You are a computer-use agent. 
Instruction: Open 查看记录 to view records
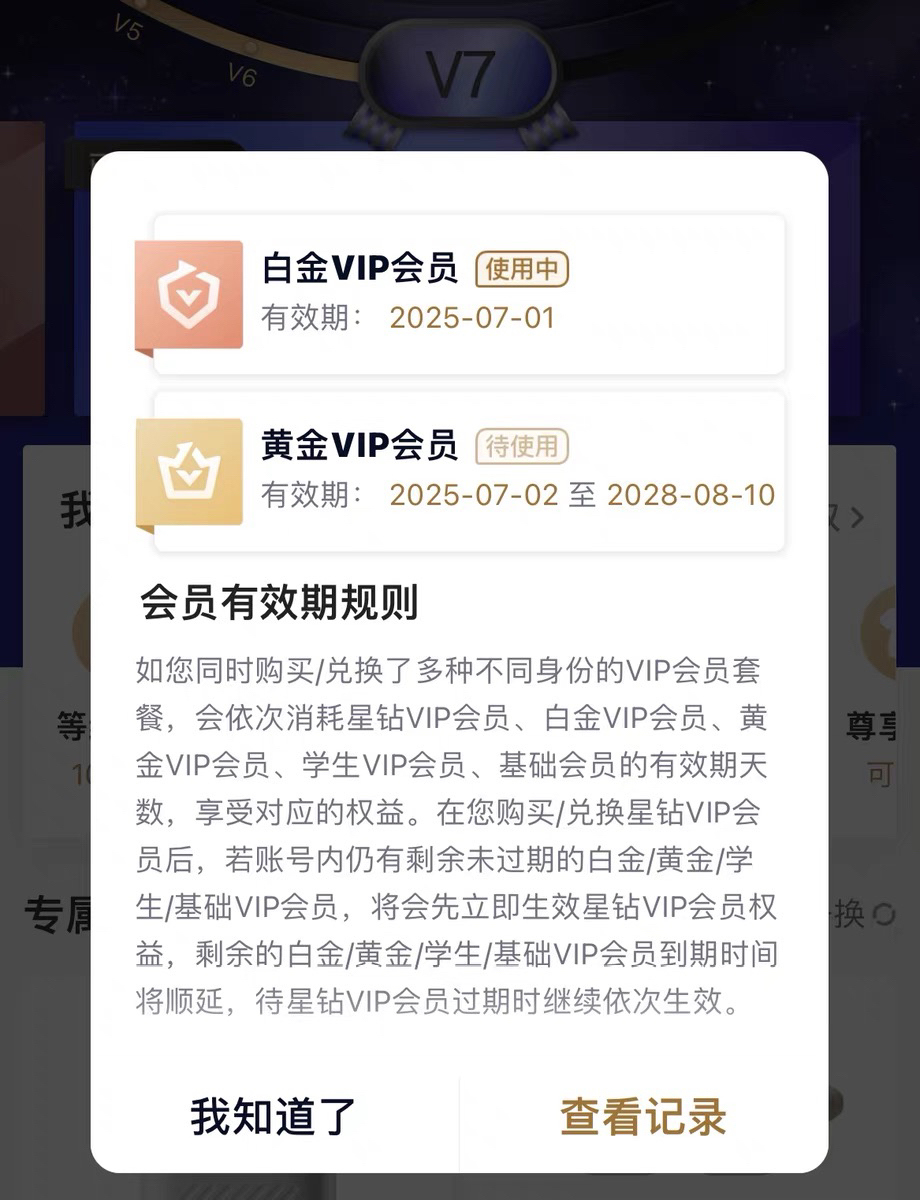(643, 1116)
